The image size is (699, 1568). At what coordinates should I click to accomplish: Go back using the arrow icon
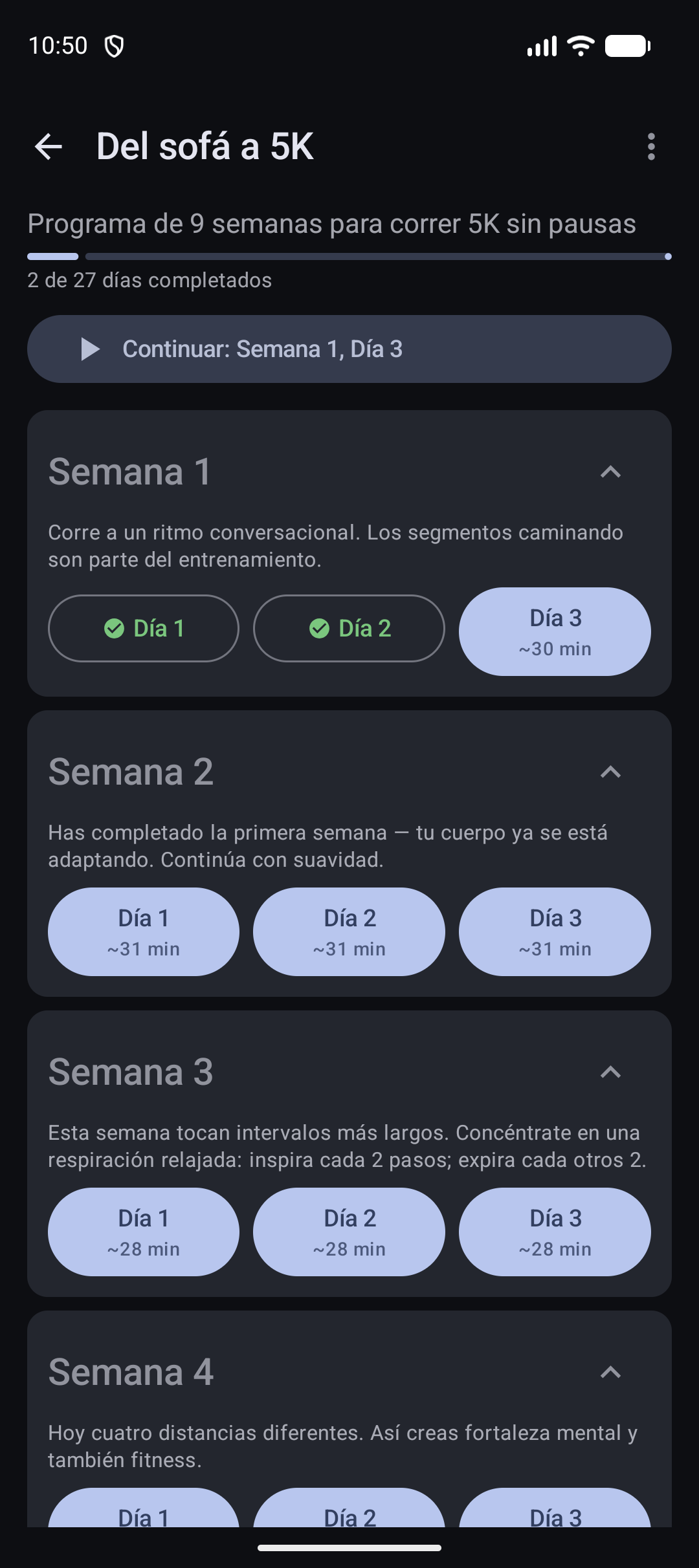click(49, 147)
